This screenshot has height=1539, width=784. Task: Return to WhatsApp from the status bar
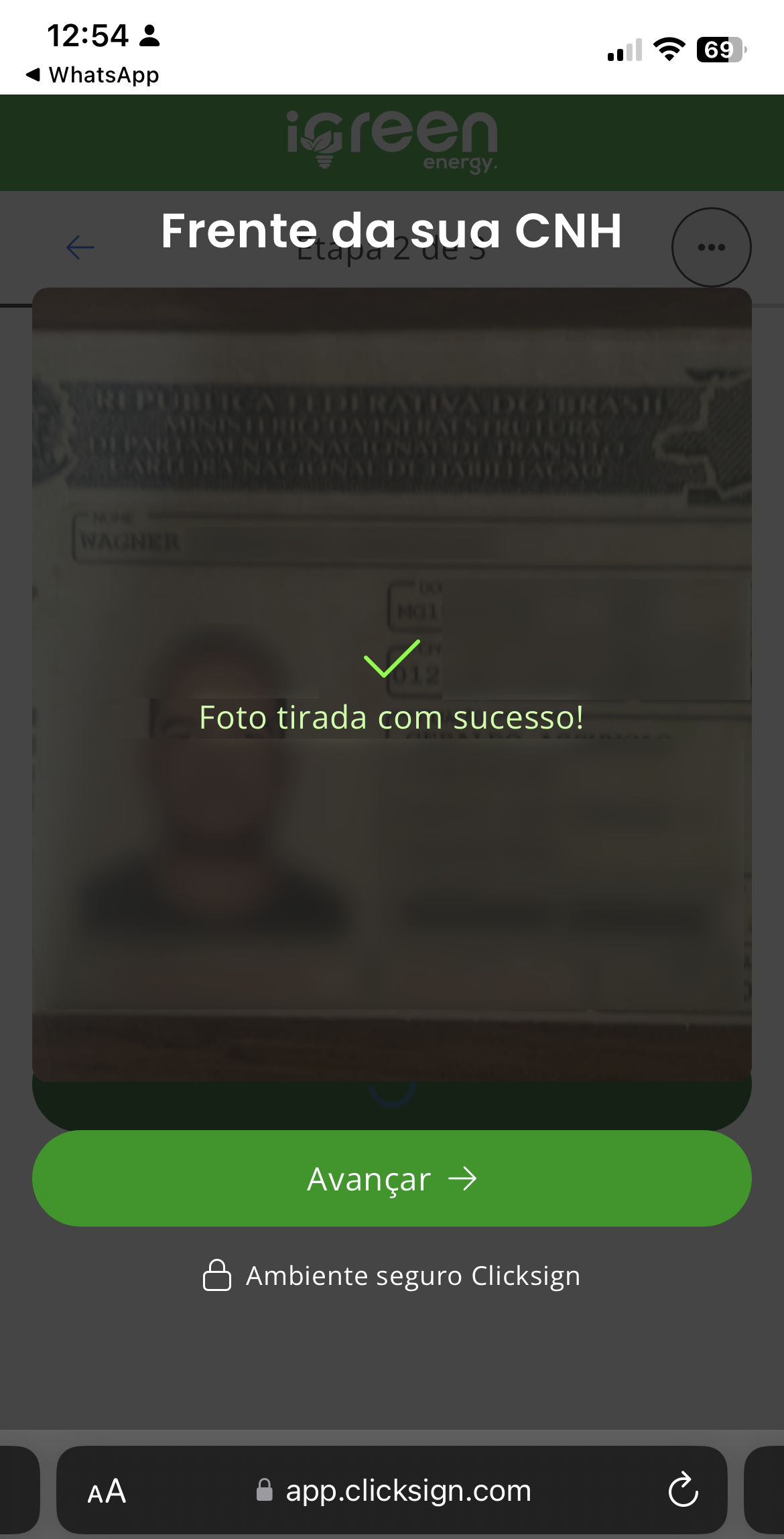click(92, 74)
